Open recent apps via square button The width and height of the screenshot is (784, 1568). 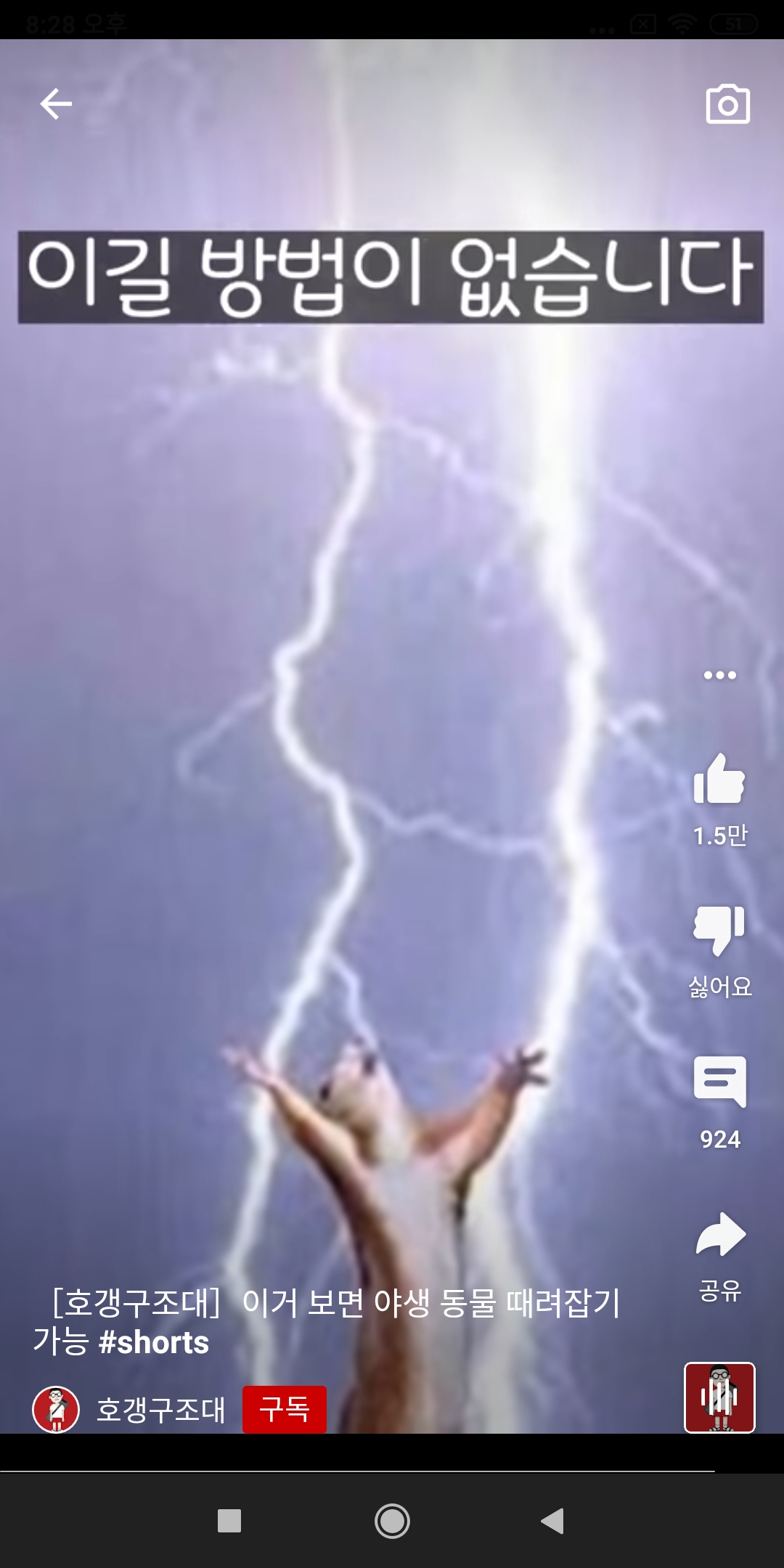(229, 1521)
